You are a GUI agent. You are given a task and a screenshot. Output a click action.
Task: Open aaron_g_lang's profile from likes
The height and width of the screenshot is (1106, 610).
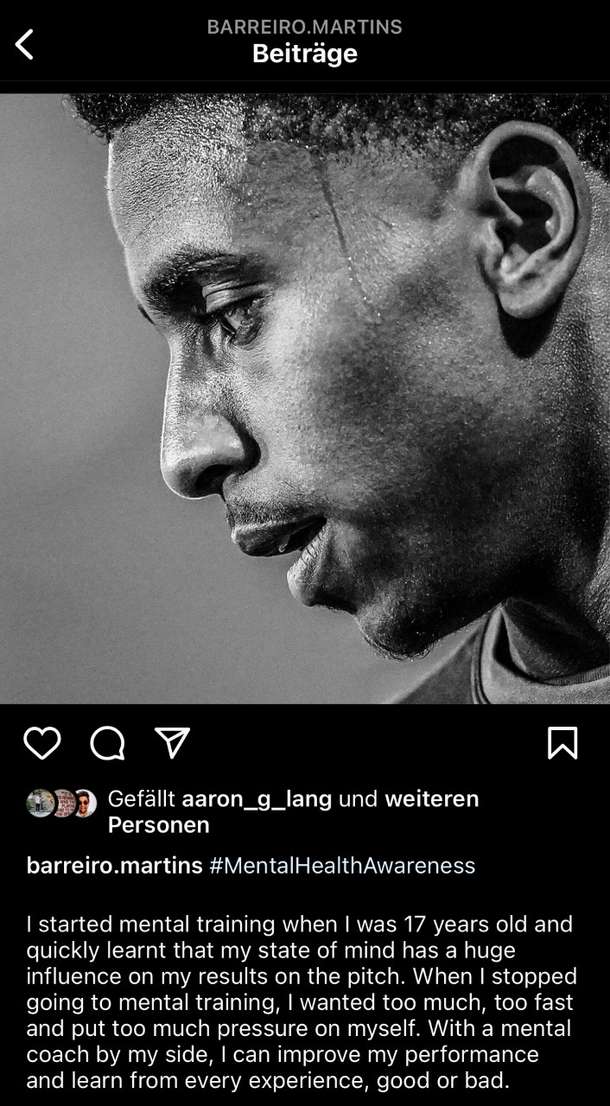tap(258, 799)
